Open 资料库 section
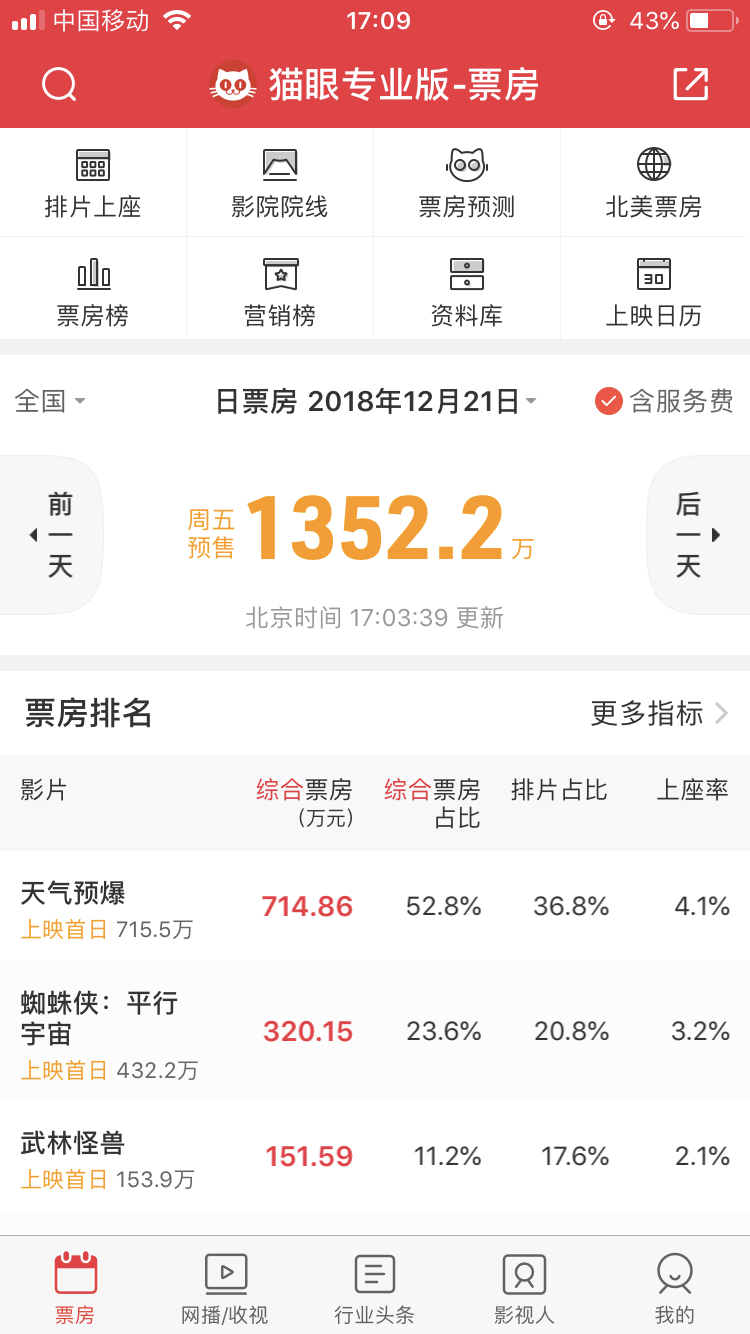Viewport: 750px width, 1334px height. pyautogui.click(x=467, y=291)
